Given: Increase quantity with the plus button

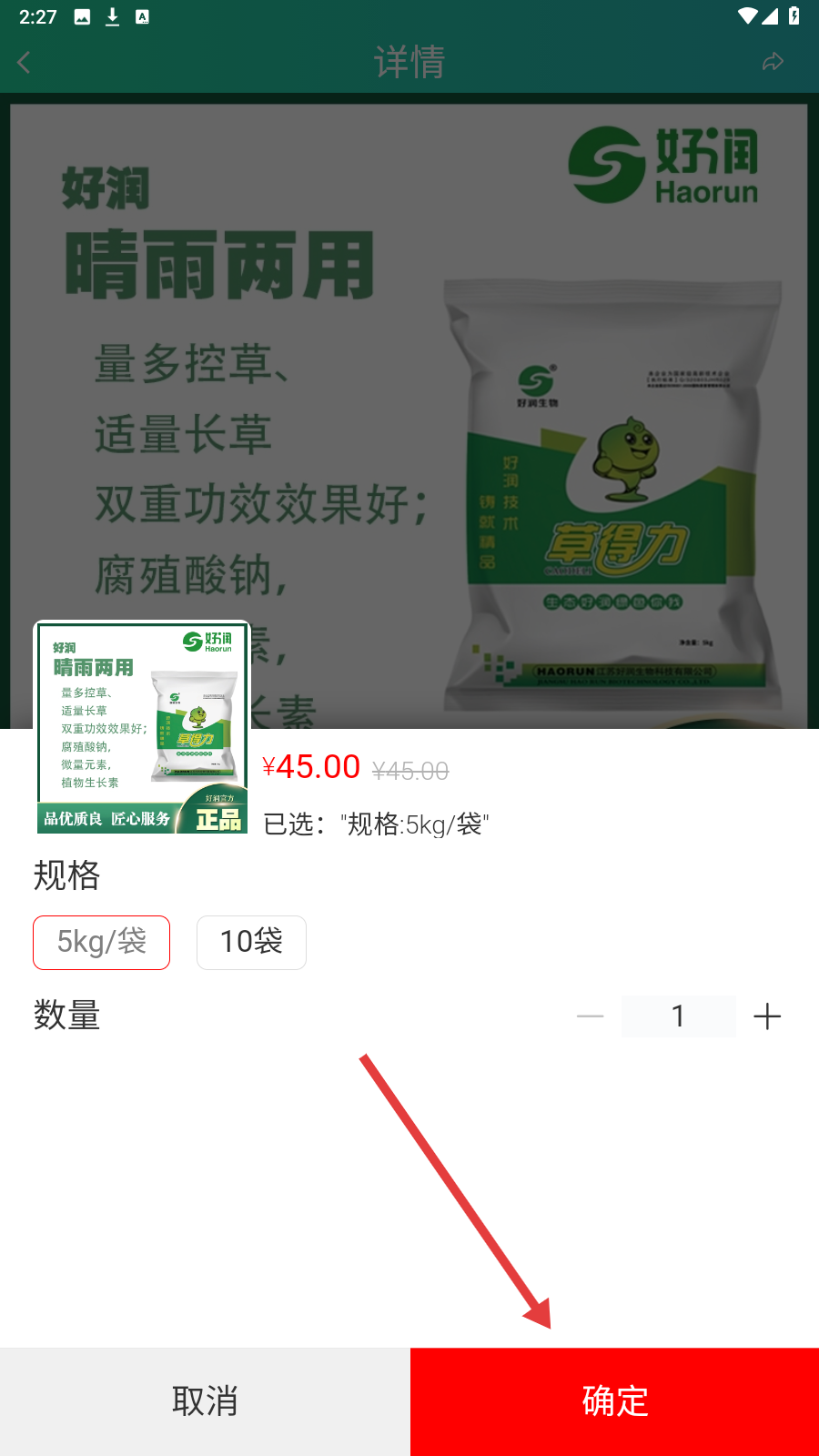Looking at the screenshot, I should [767, 1016].
